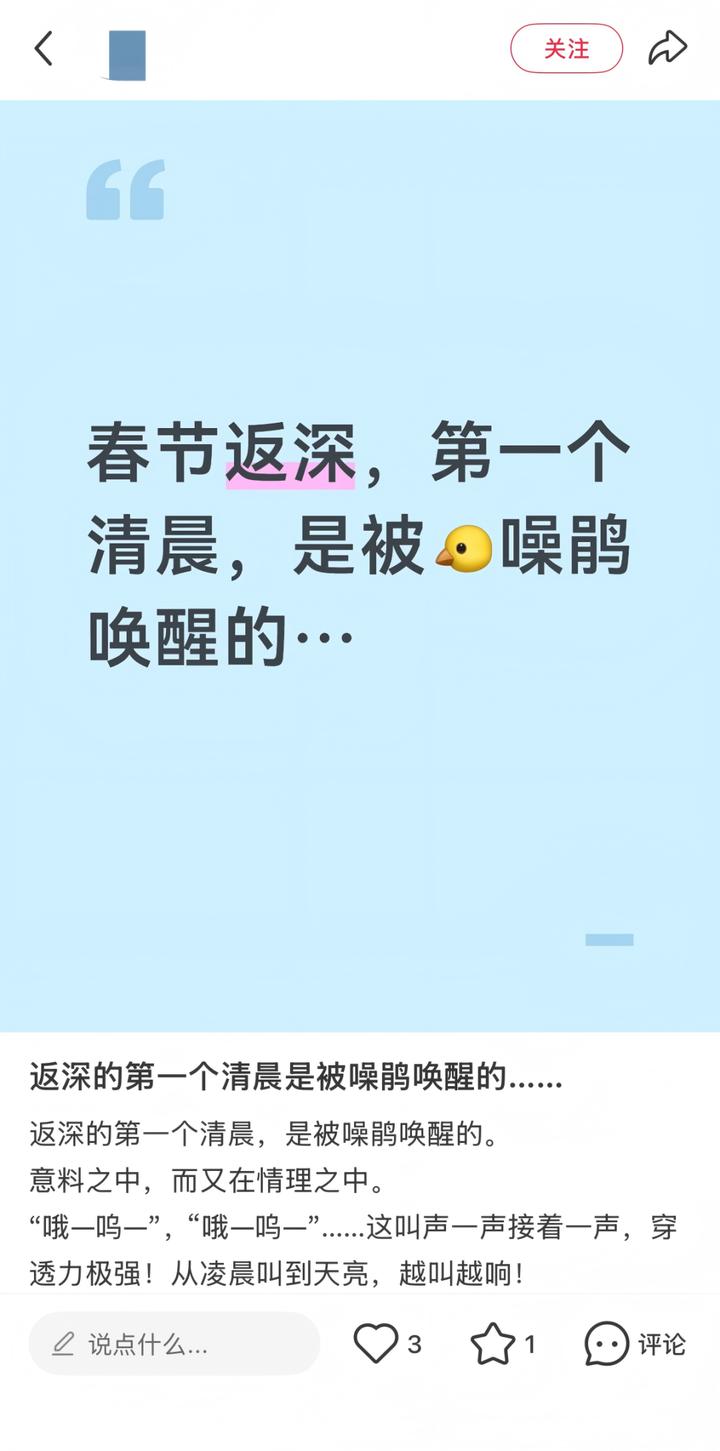Image resolution: width=720 pixels, height=1451 pixels.
Task: Save this post with the star icon
Action: click(x=493, y=1344)
